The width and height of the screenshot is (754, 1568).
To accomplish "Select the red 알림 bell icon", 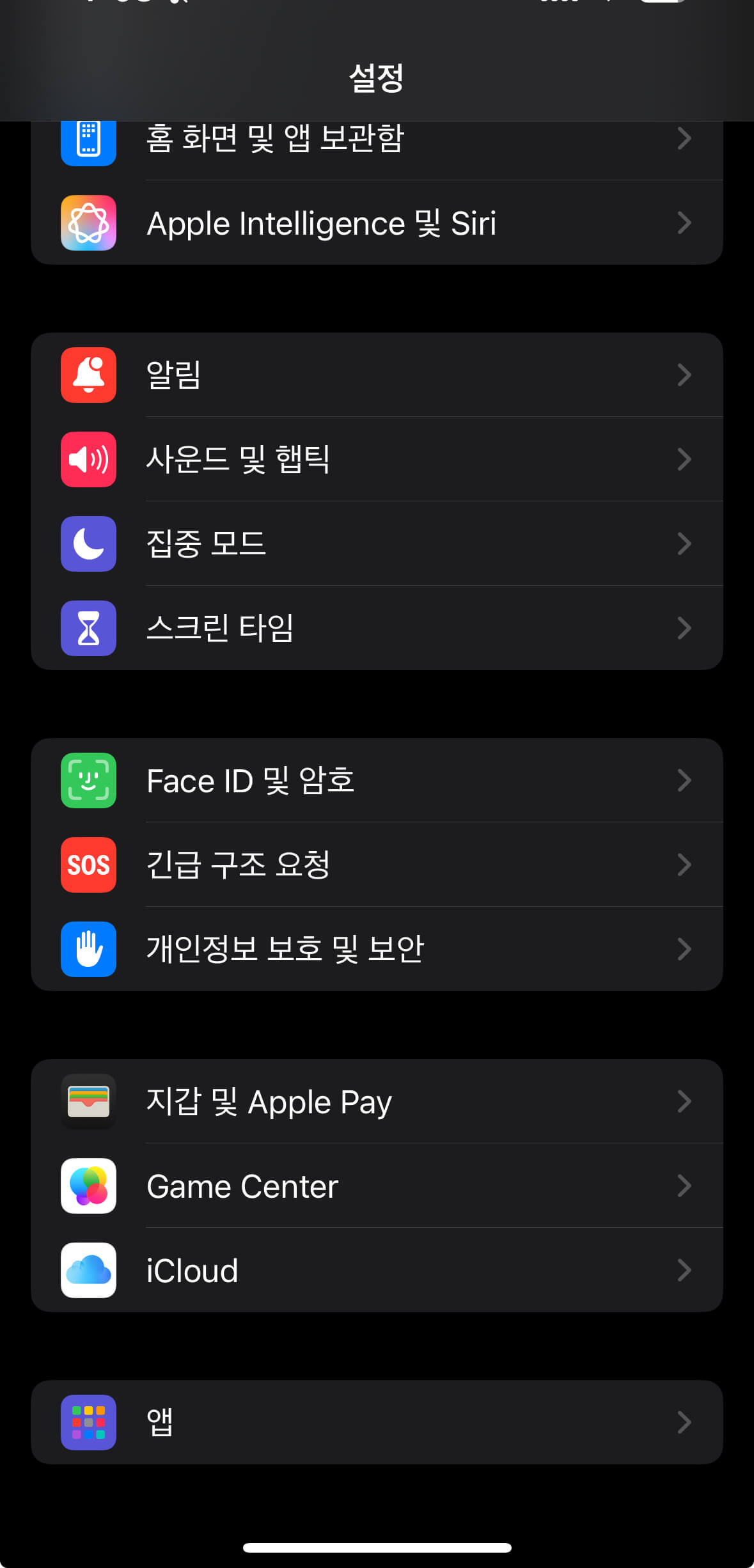I will [88, 376].
